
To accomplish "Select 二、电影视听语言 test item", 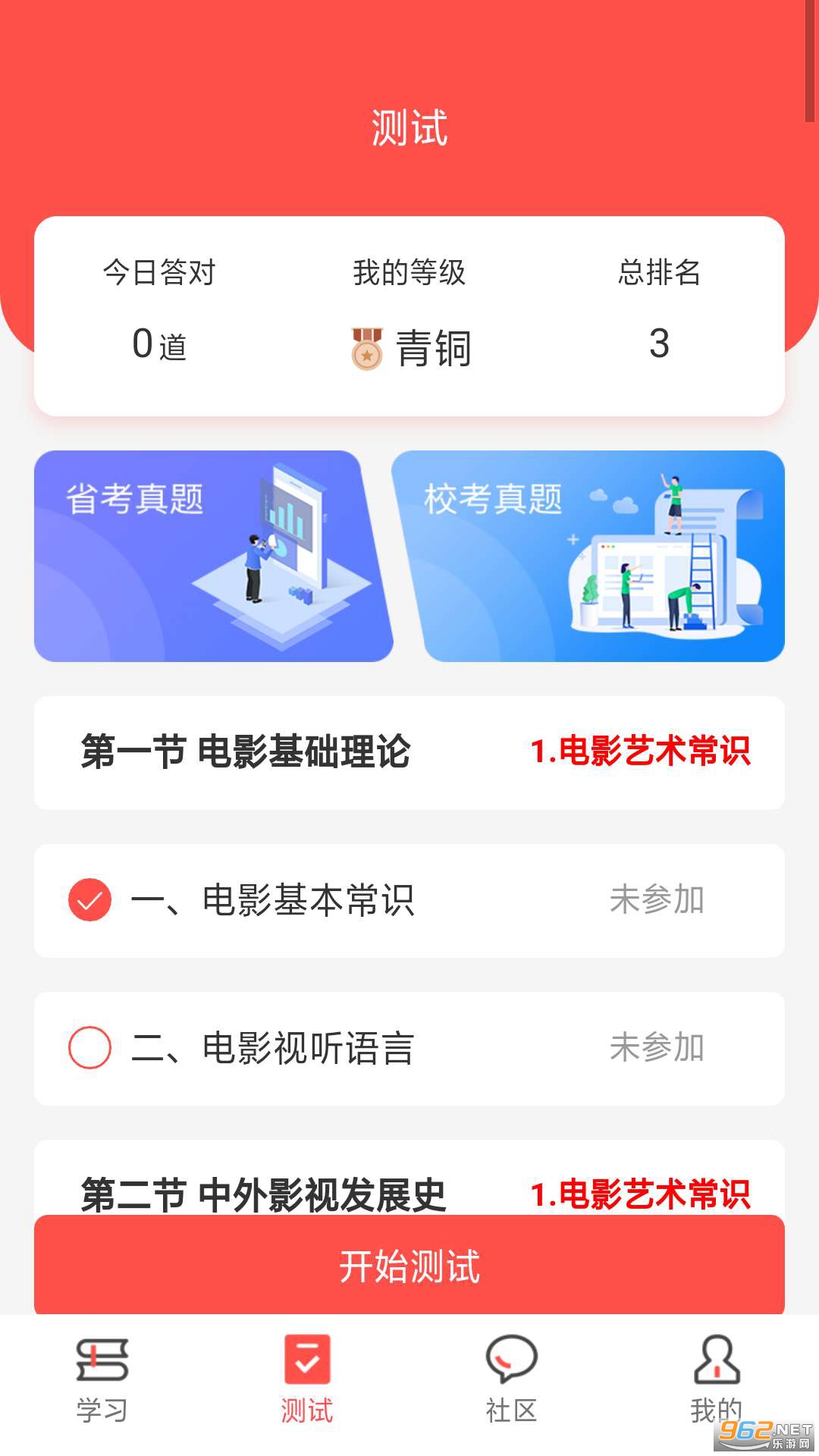I will click(x=90, y=1048).
